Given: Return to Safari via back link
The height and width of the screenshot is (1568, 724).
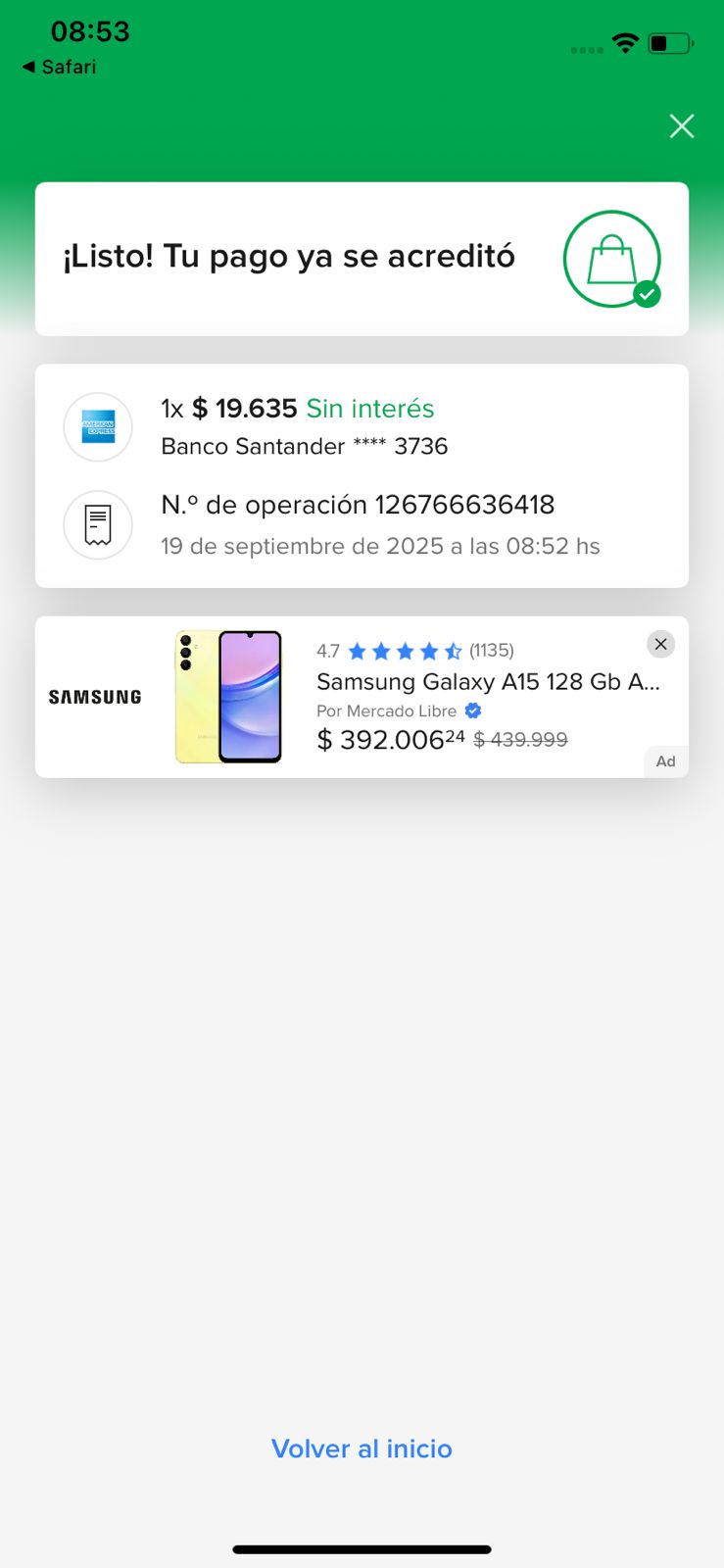Looking at the screenshot, I should coord(60,67).
